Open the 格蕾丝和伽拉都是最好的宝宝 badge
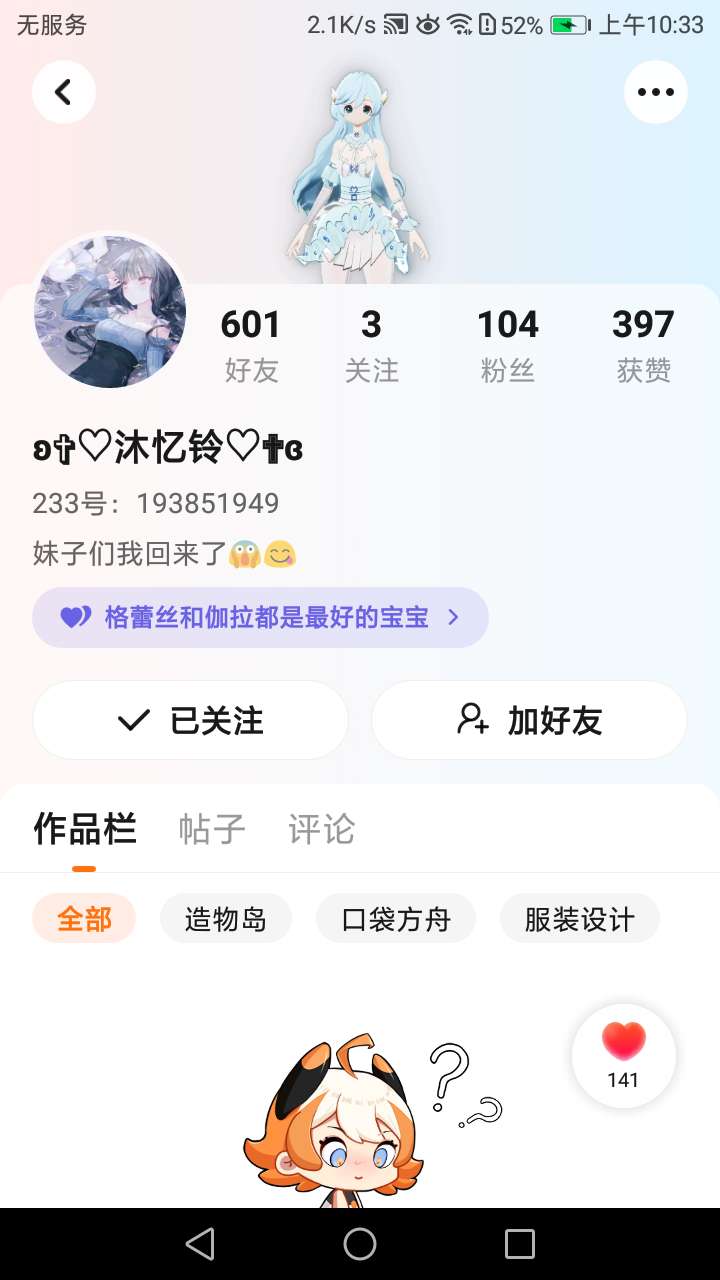Viewport: 720px width, 1280px height. 260,617
